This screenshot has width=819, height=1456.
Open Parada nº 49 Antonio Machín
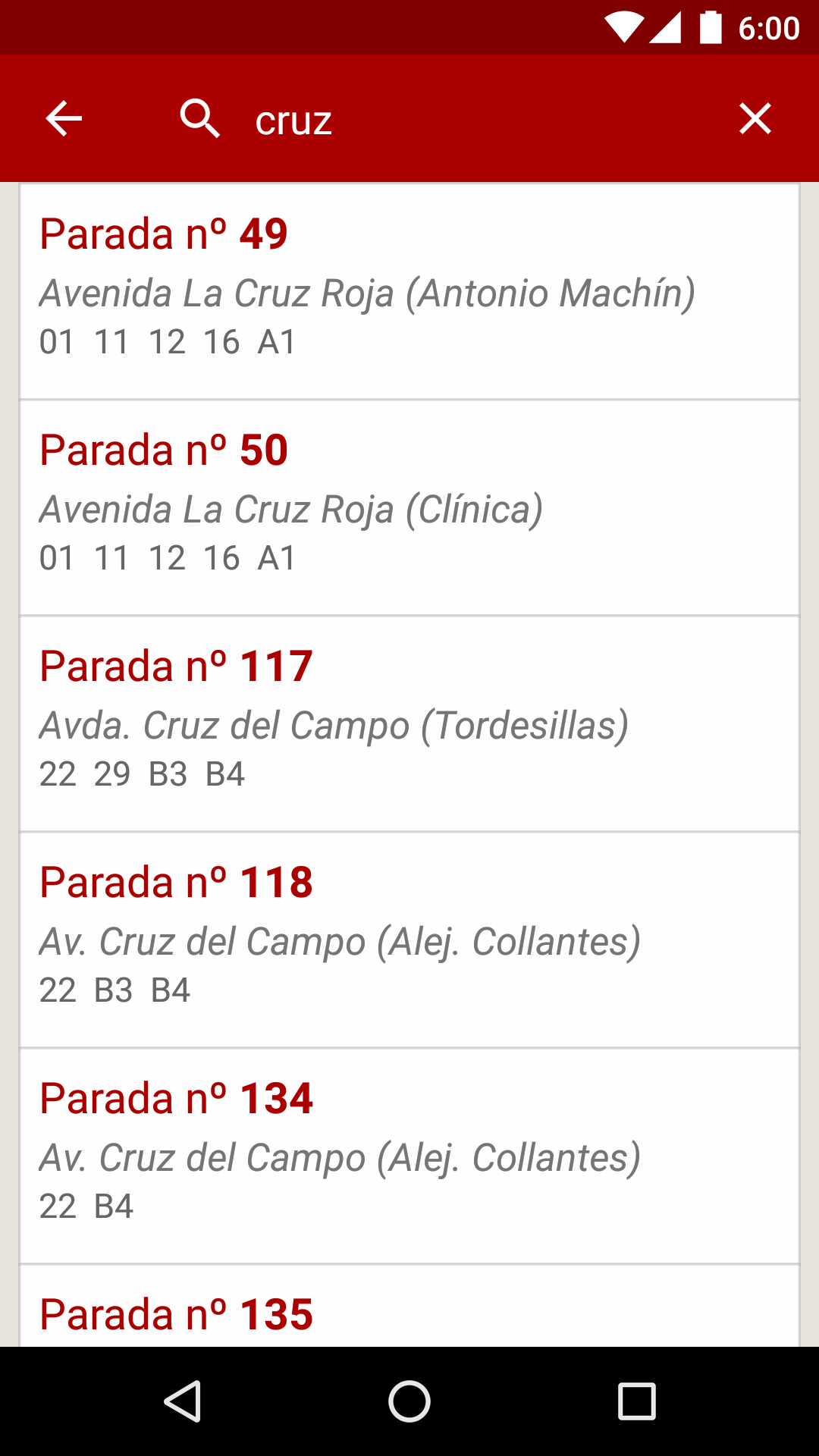coord(409,291)
